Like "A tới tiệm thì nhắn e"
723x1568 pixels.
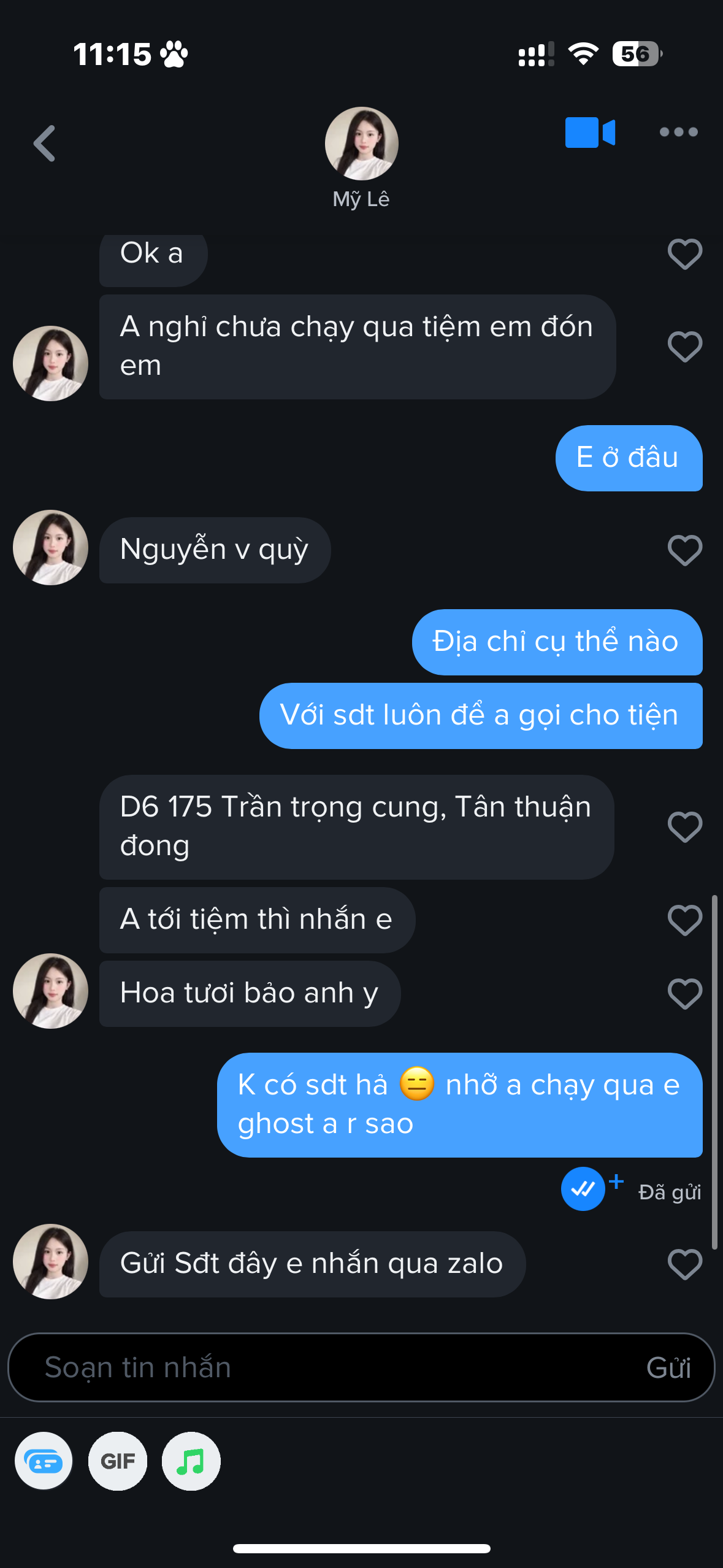[x=684, y=920]
